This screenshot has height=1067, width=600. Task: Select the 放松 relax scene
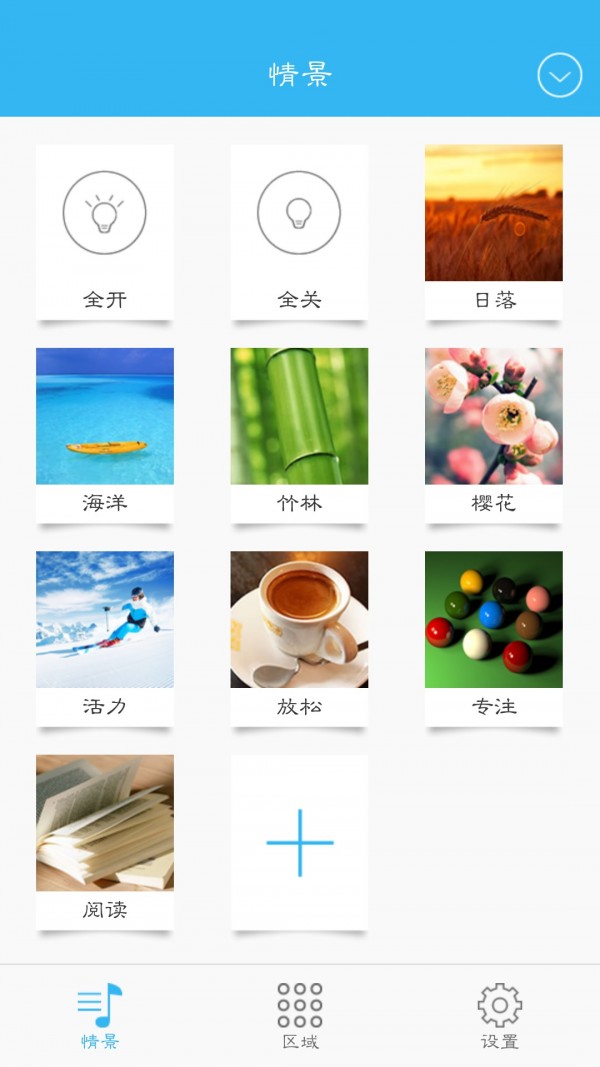pos(299,637)
